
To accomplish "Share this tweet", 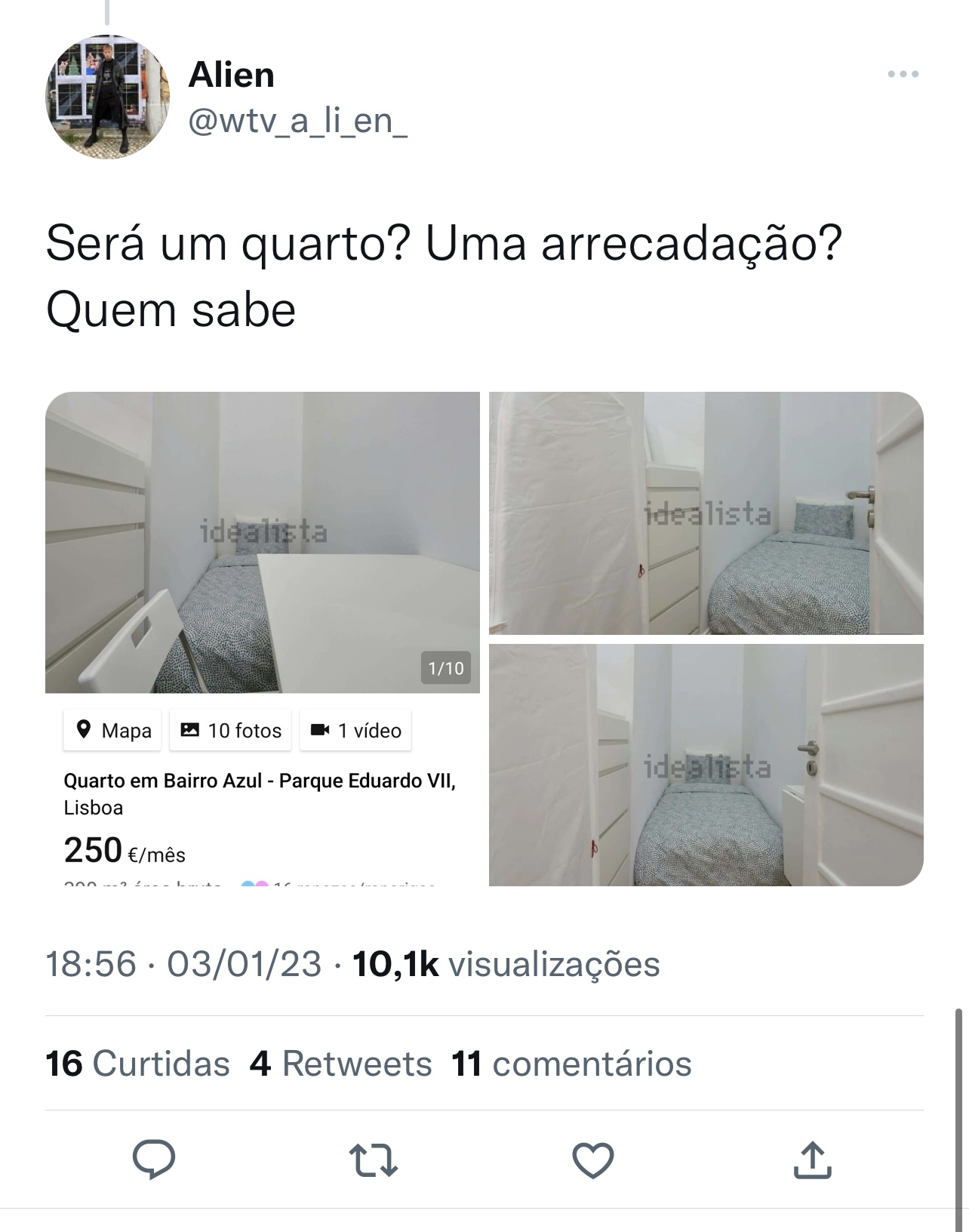I will tap(812, 1160).
